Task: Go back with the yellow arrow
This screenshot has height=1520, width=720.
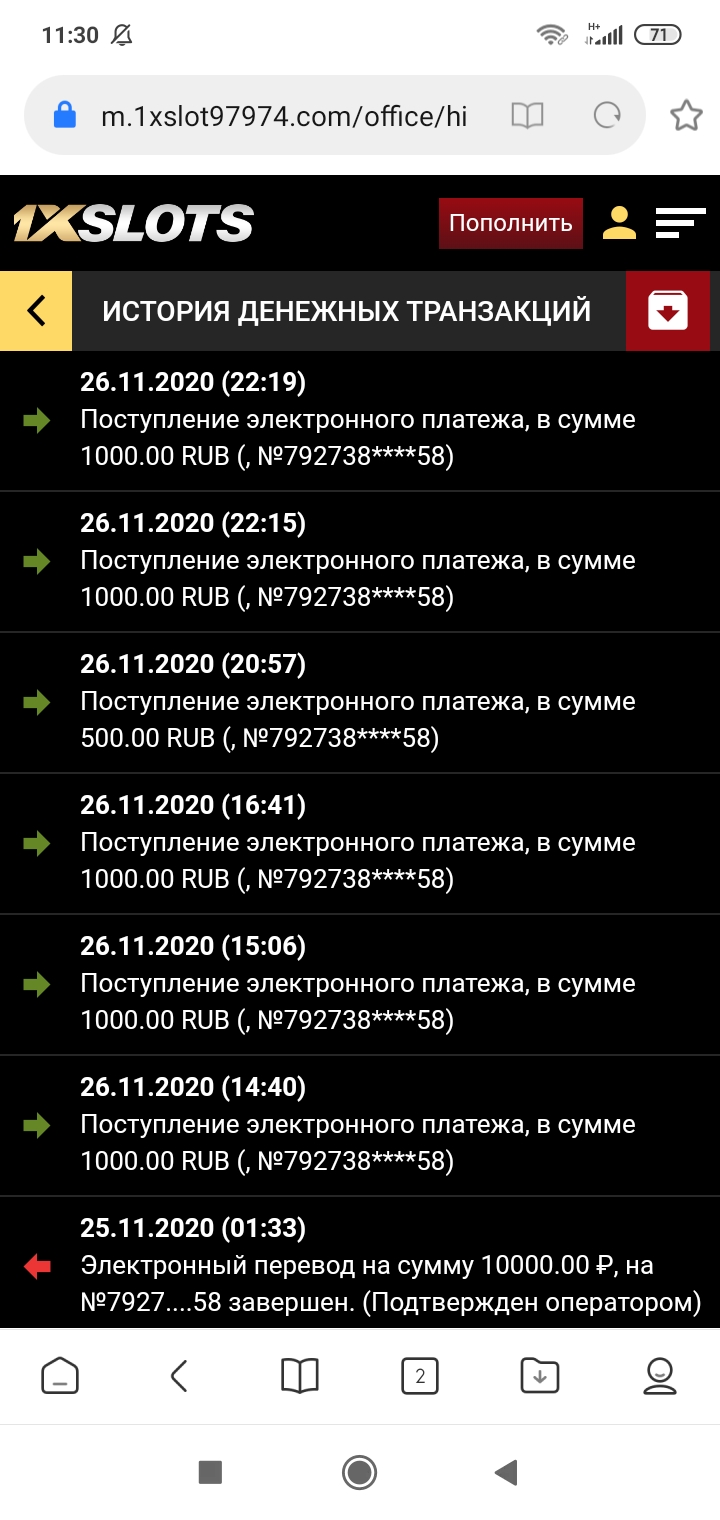Action: pos(36,311)
